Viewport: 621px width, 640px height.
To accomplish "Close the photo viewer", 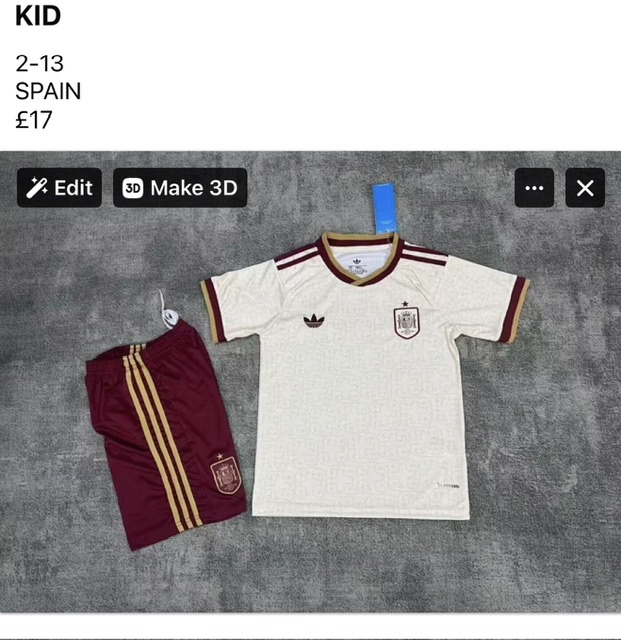I will [585, 188].
